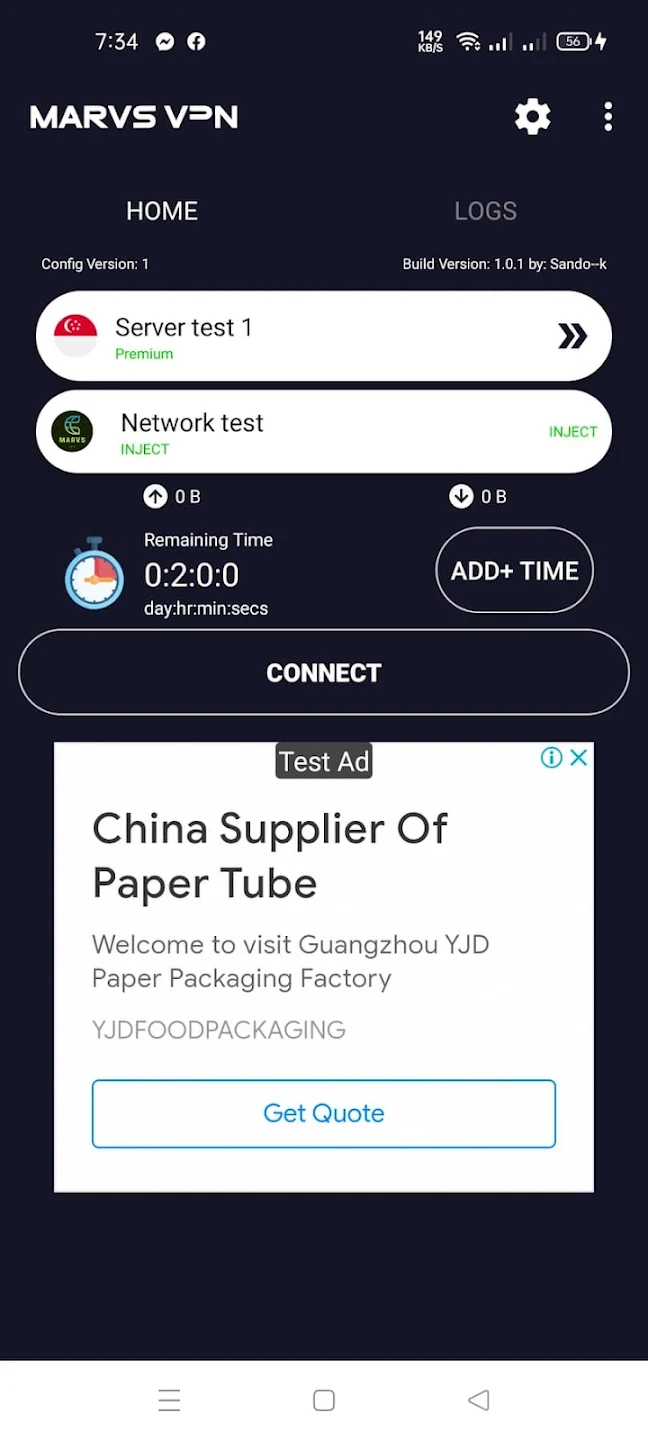
Task: Switch to the LOGS tab
Action: (x=485, y=211)
